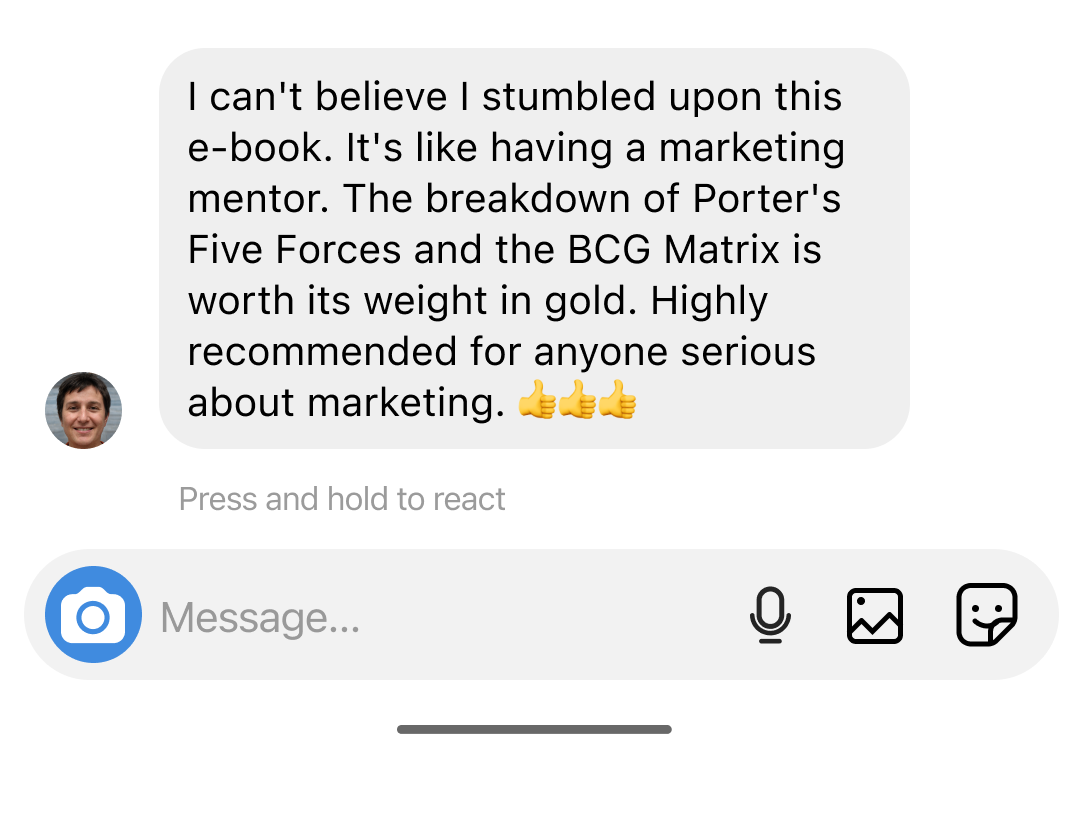Open the sticker picker

(x=986, y=615)
